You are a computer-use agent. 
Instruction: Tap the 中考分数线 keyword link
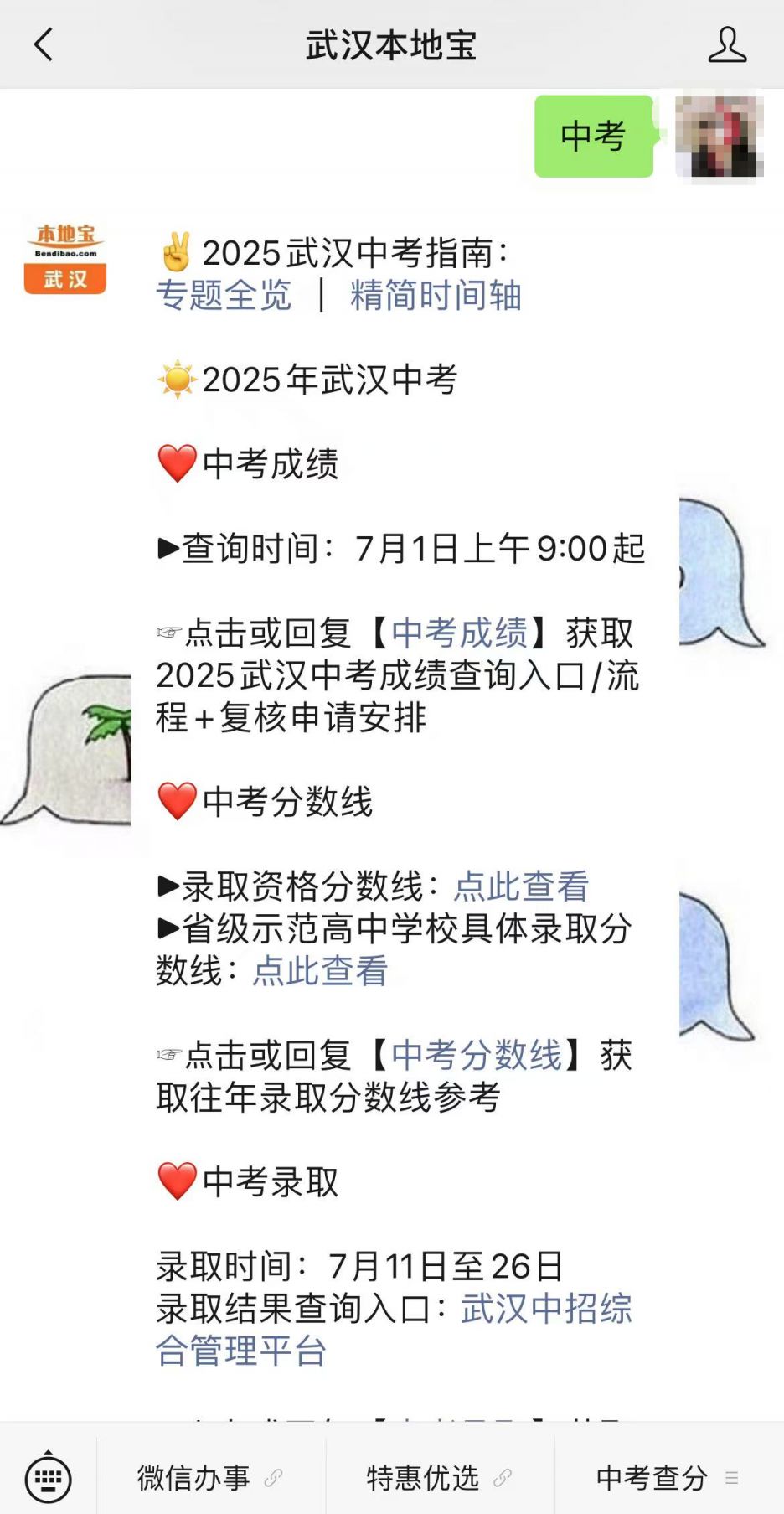coord(476,1056)
